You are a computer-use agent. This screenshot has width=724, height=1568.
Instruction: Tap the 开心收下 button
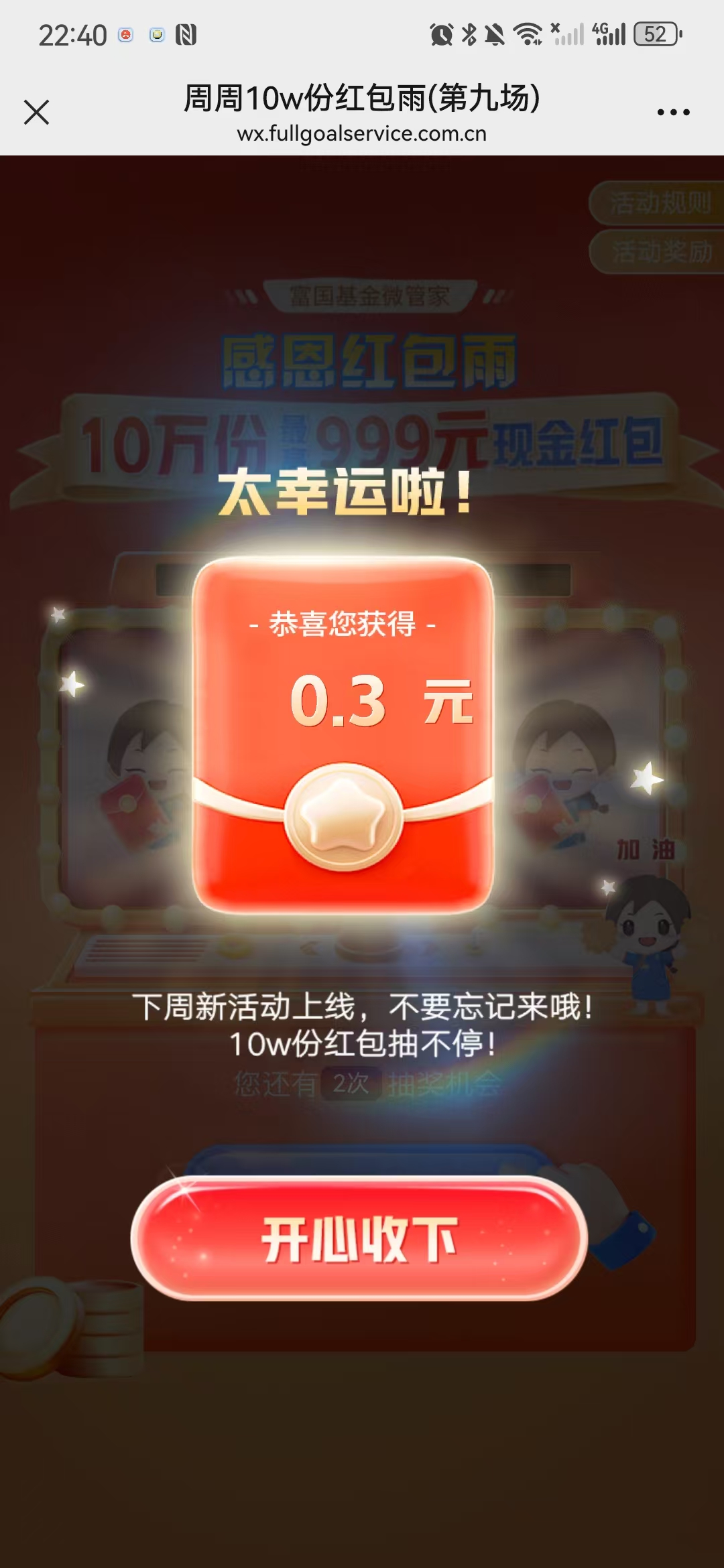pyautogui.click(x=359, y=1238)
